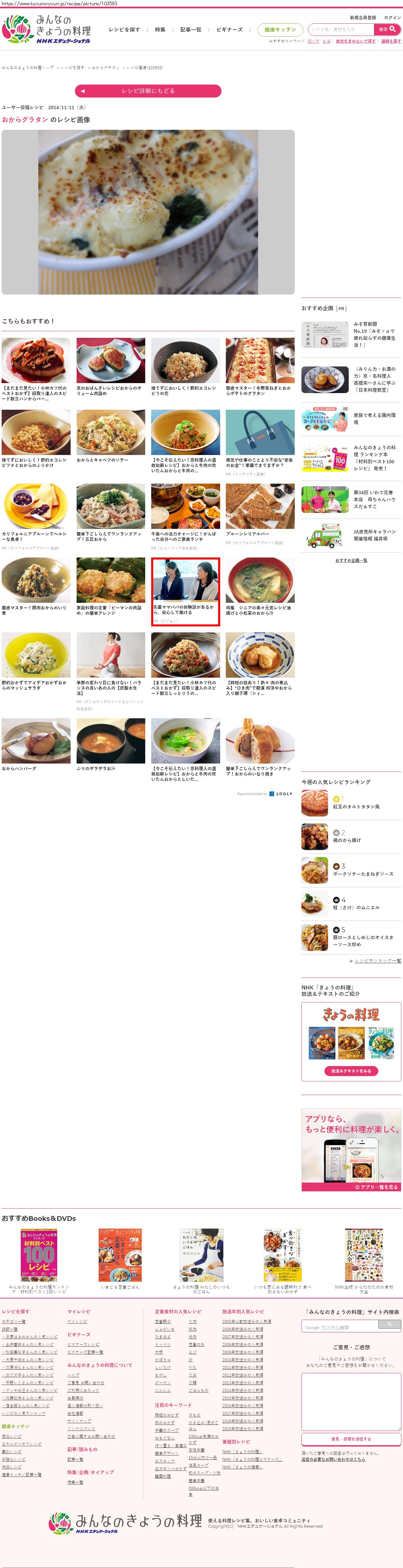
Task: Submit feedback with 意見・感想を送信する
Action: pos(351,1439)
